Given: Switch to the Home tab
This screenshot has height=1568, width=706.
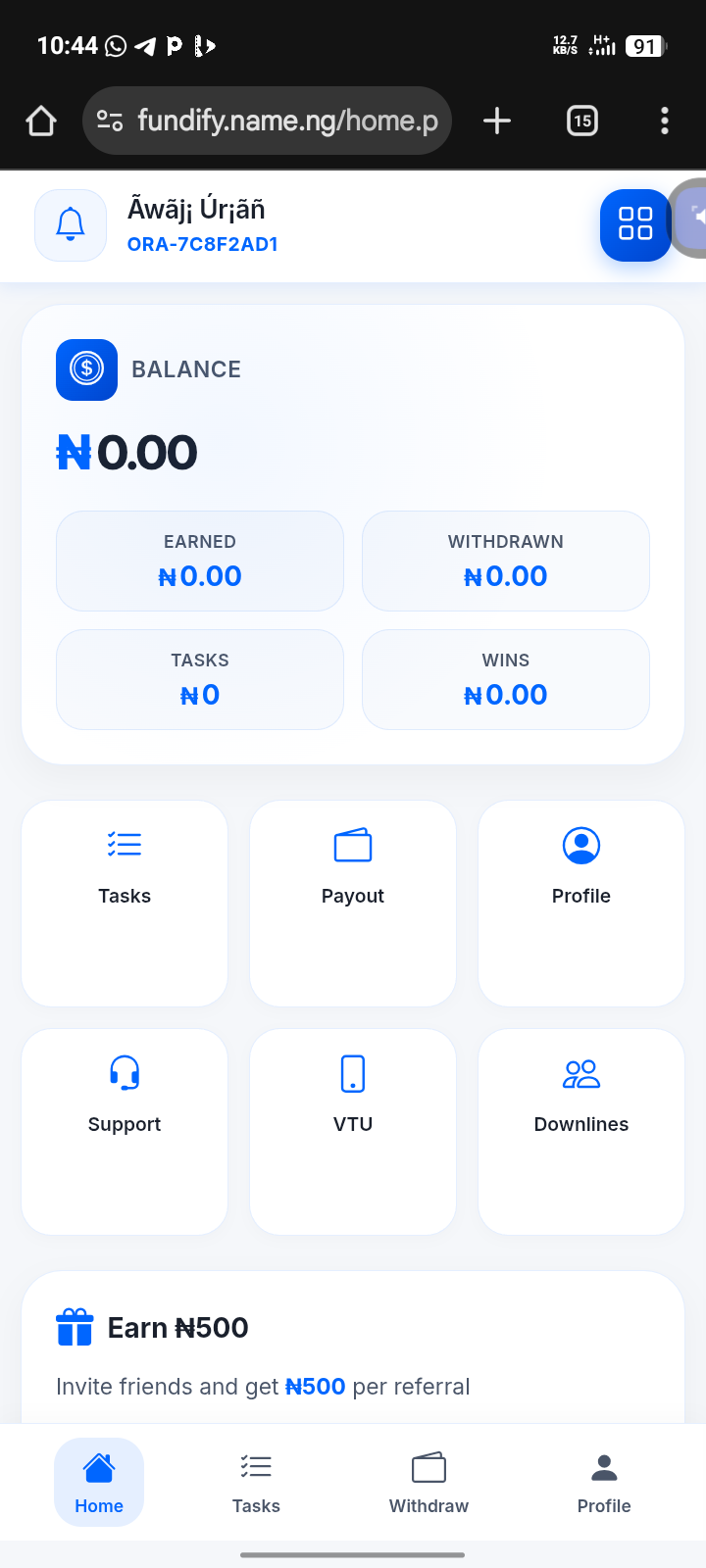Looking at the screenshot, I should click(99, 1482).
